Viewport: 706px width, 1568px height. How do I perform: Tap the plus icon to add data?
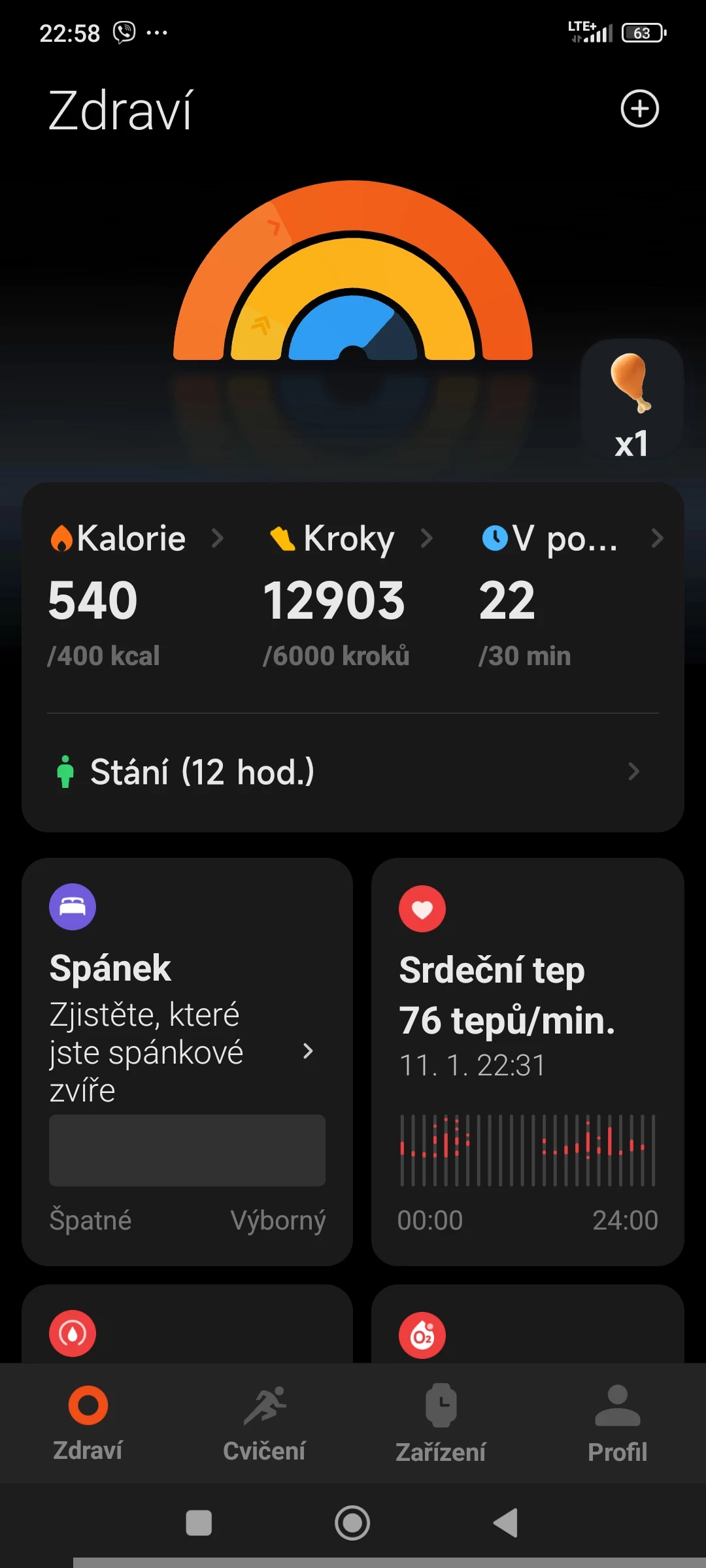[x=639, y=108]
